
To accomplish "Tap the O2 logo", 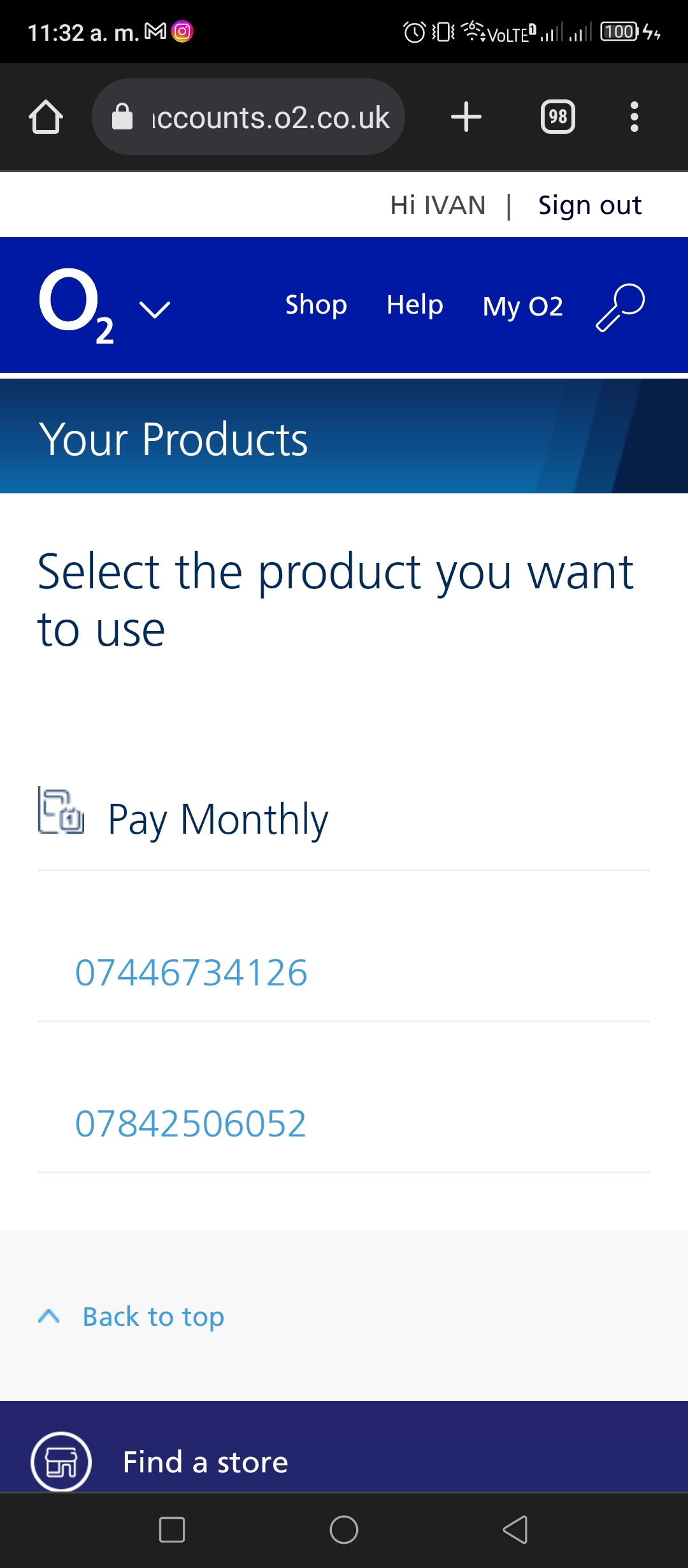I will (76, 306).
